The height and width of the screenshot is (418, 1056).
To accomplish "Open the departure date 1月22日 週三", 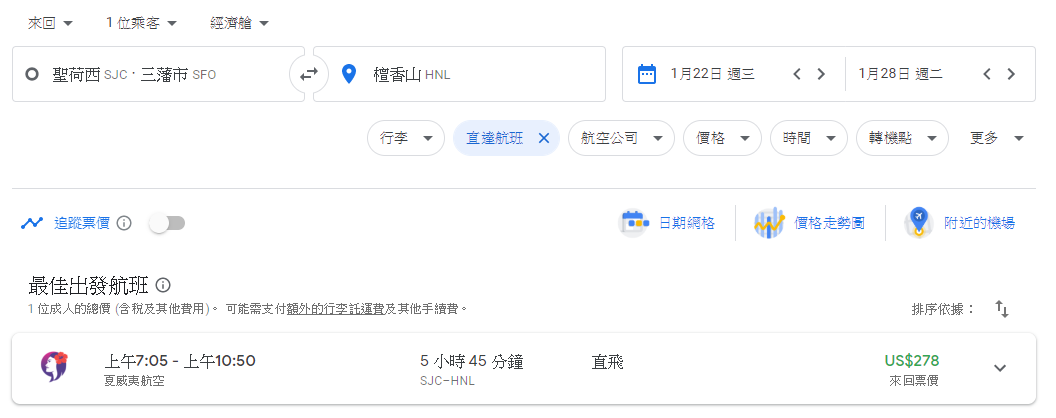I will coord(713,74).
